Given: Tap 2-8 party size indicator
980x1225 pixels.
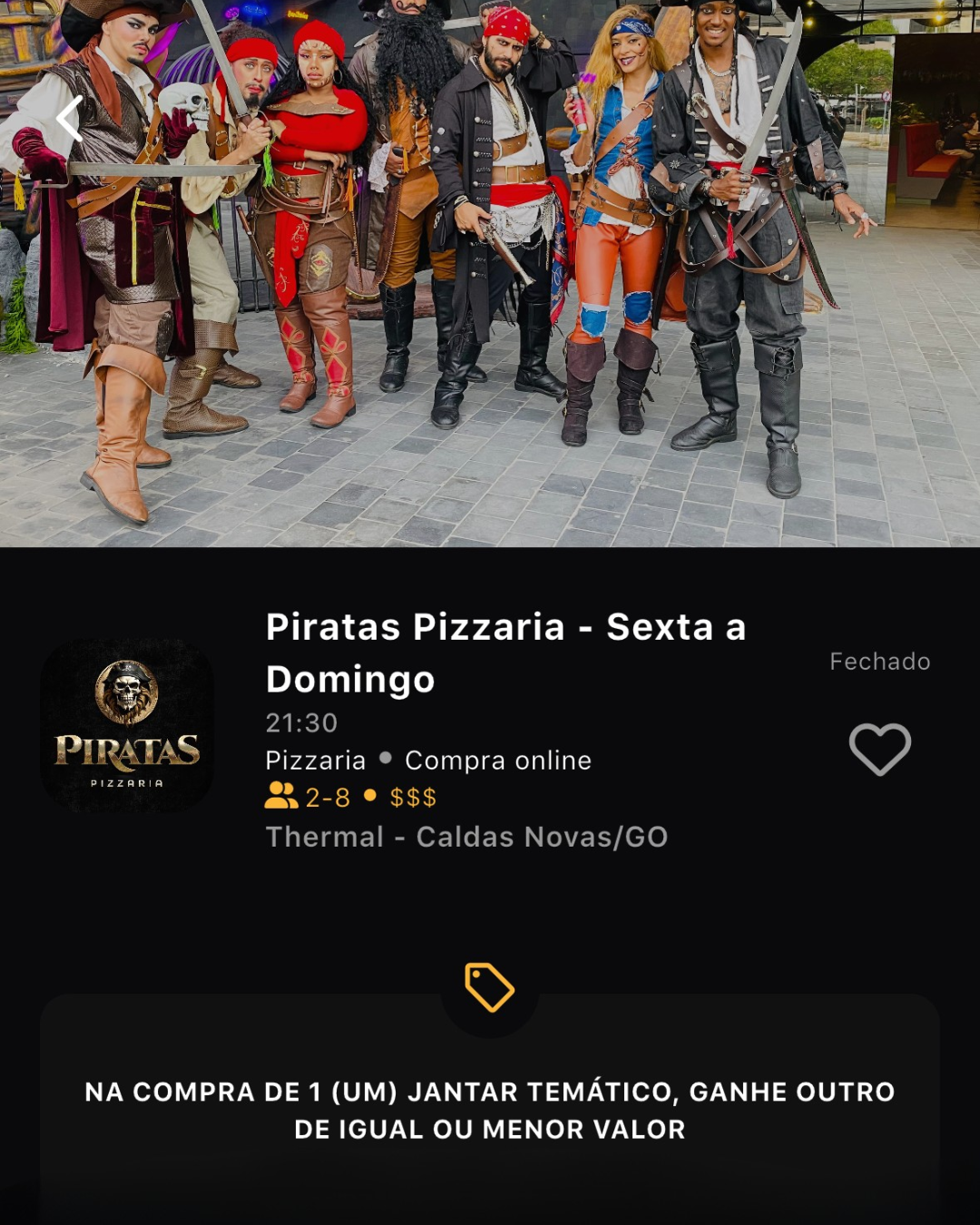Looking at the screenshot, I should [329, 799].
